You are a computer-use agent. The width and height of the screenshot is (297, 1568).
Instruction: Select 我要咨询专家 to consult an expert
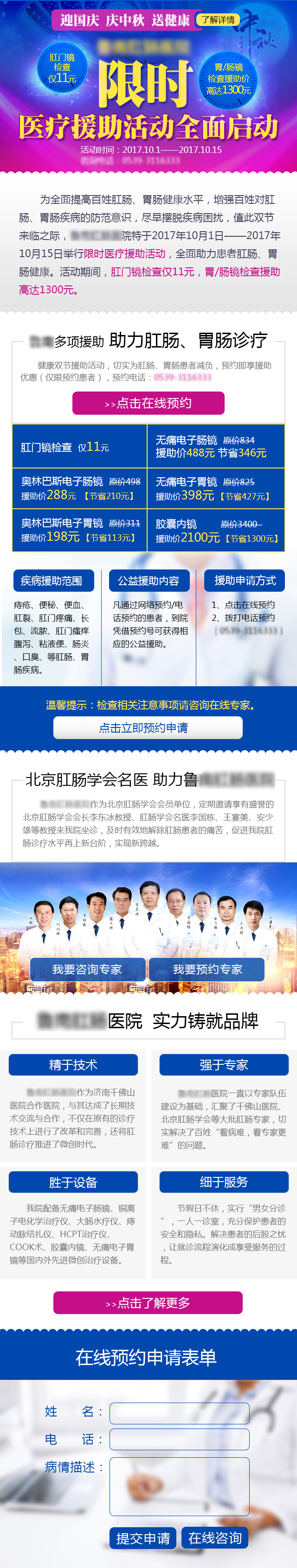click(x=87, y=969)
